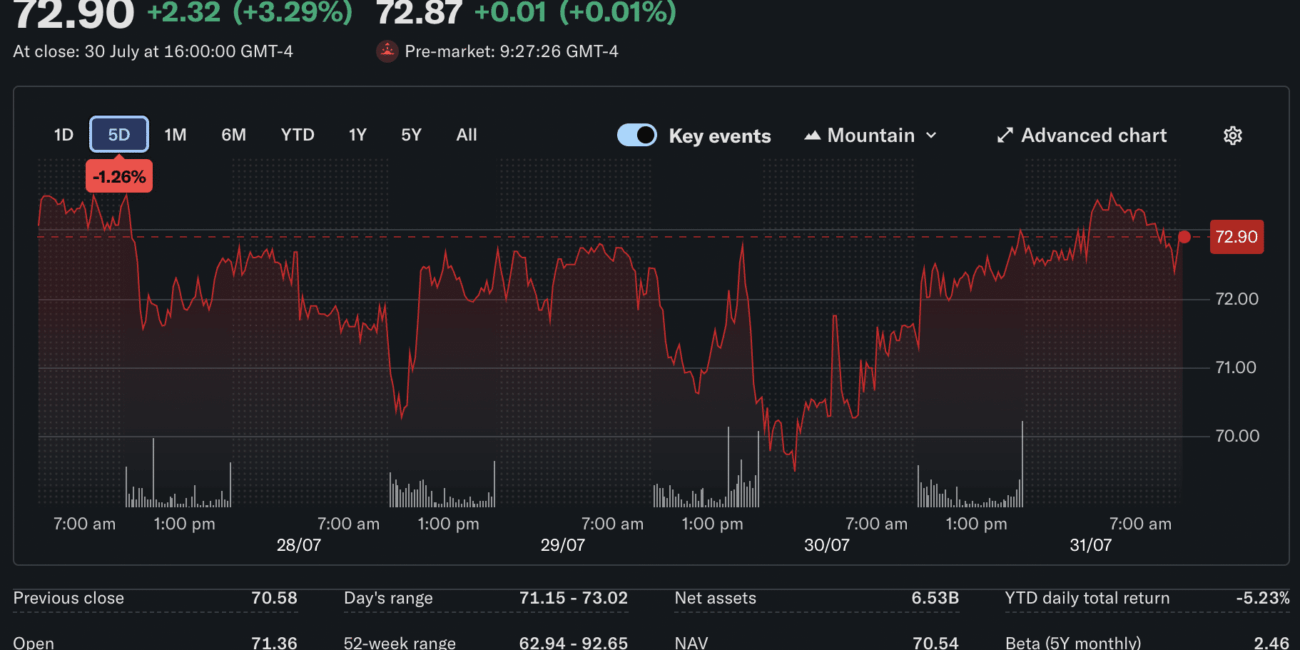Open chart settings gear
Screen dimensions: 1300x650
coord(1232,135)
